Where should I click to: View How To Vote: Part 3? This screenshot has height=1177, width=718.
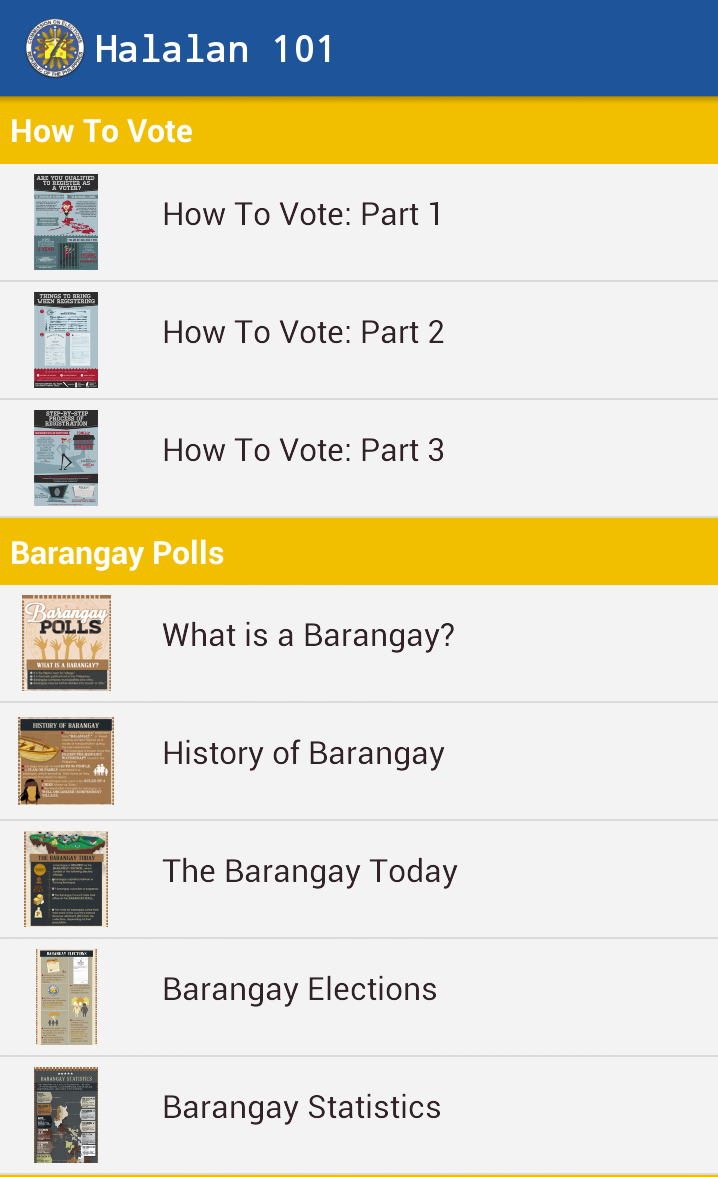tap(302, 452)
